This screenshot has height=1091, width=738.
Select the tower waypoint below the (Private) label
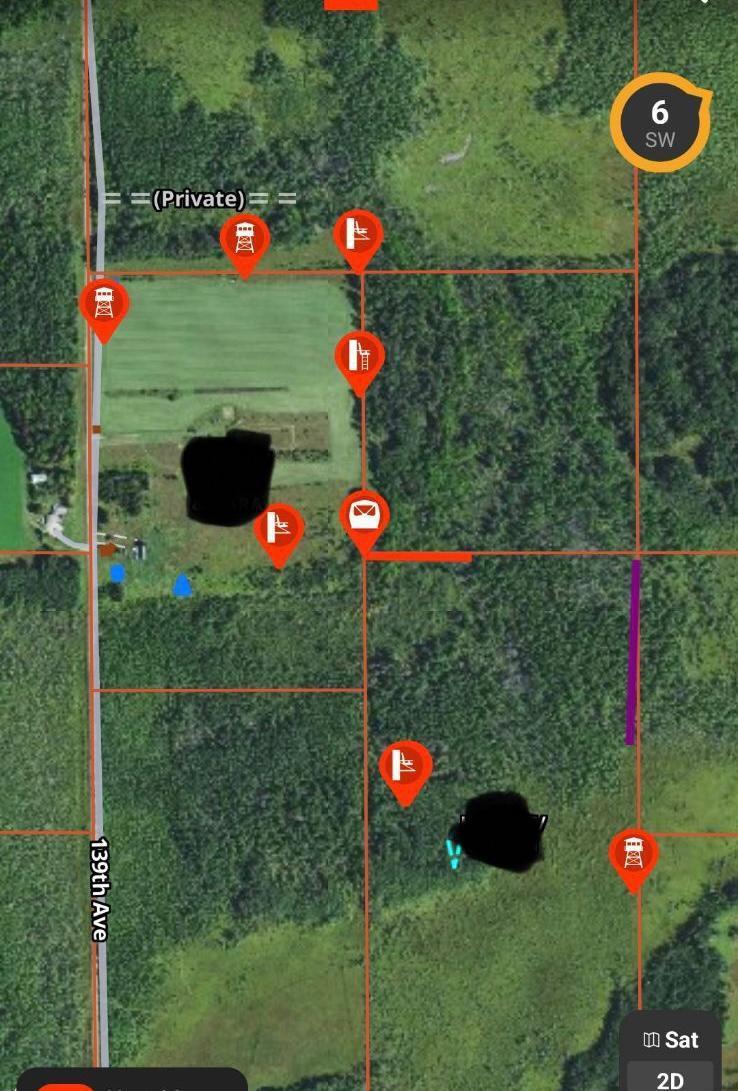click(x=245, y=240)
